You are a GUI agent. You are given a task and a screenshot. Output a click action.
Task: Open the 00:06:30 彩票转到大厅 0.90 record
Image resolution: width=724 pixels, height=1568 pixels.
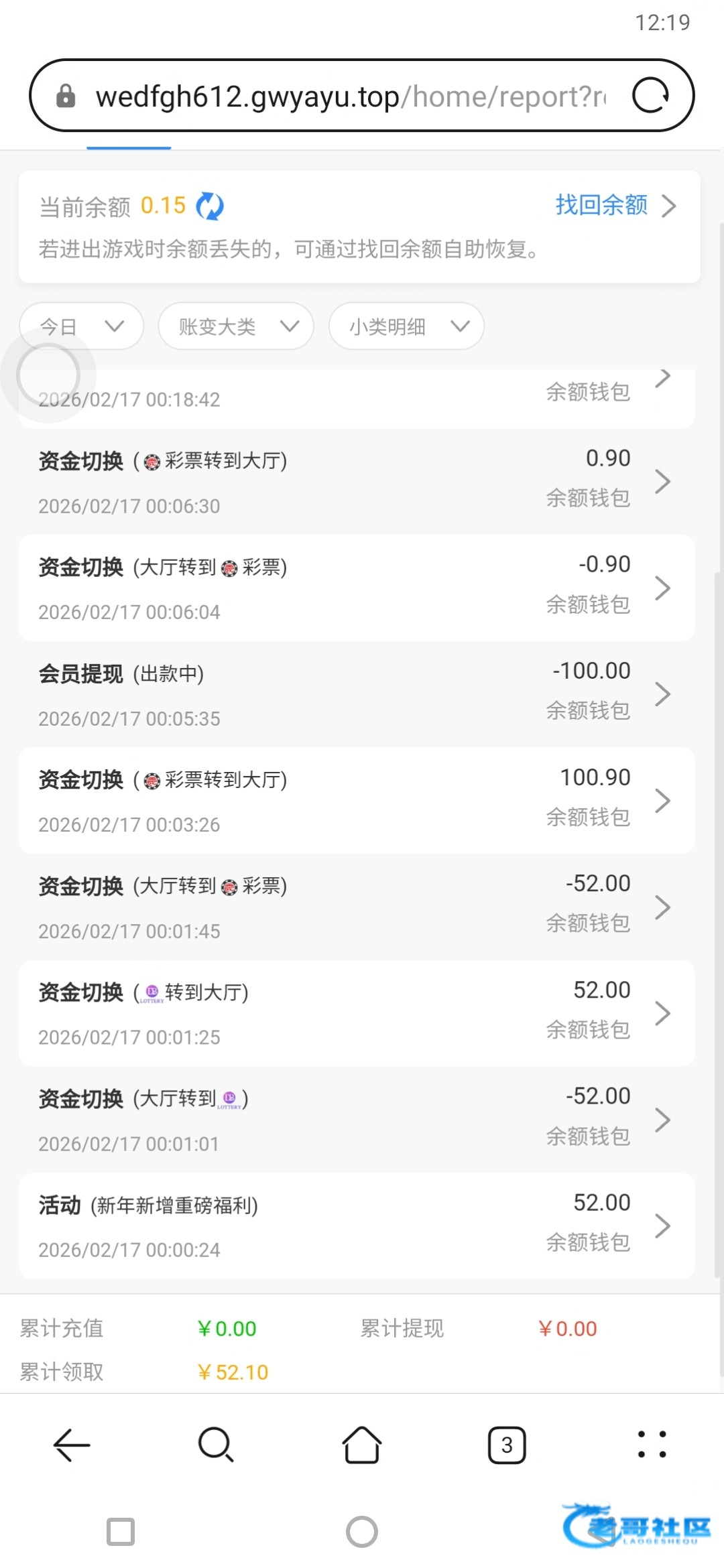(357, 482)
